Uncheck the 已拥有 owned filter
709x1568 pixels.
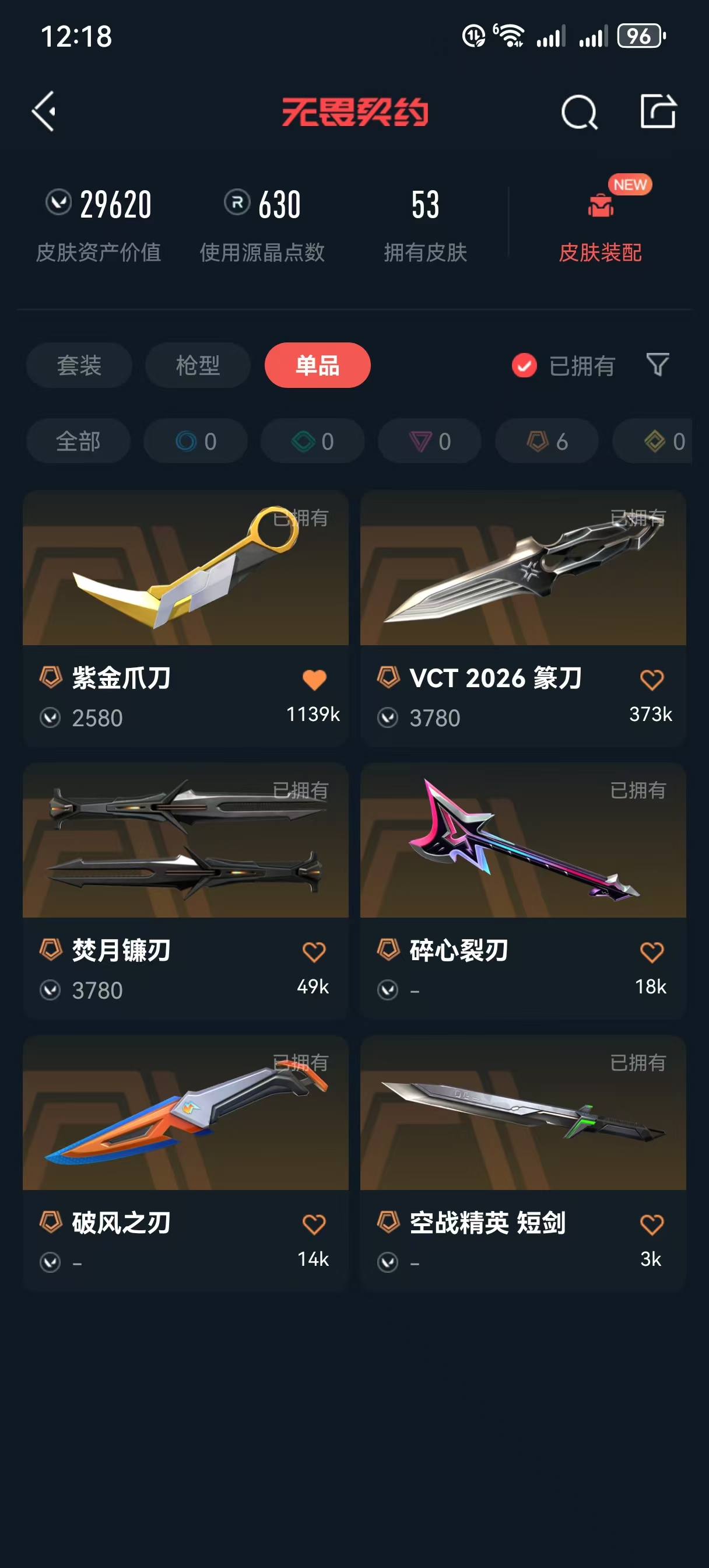[563, 366]
